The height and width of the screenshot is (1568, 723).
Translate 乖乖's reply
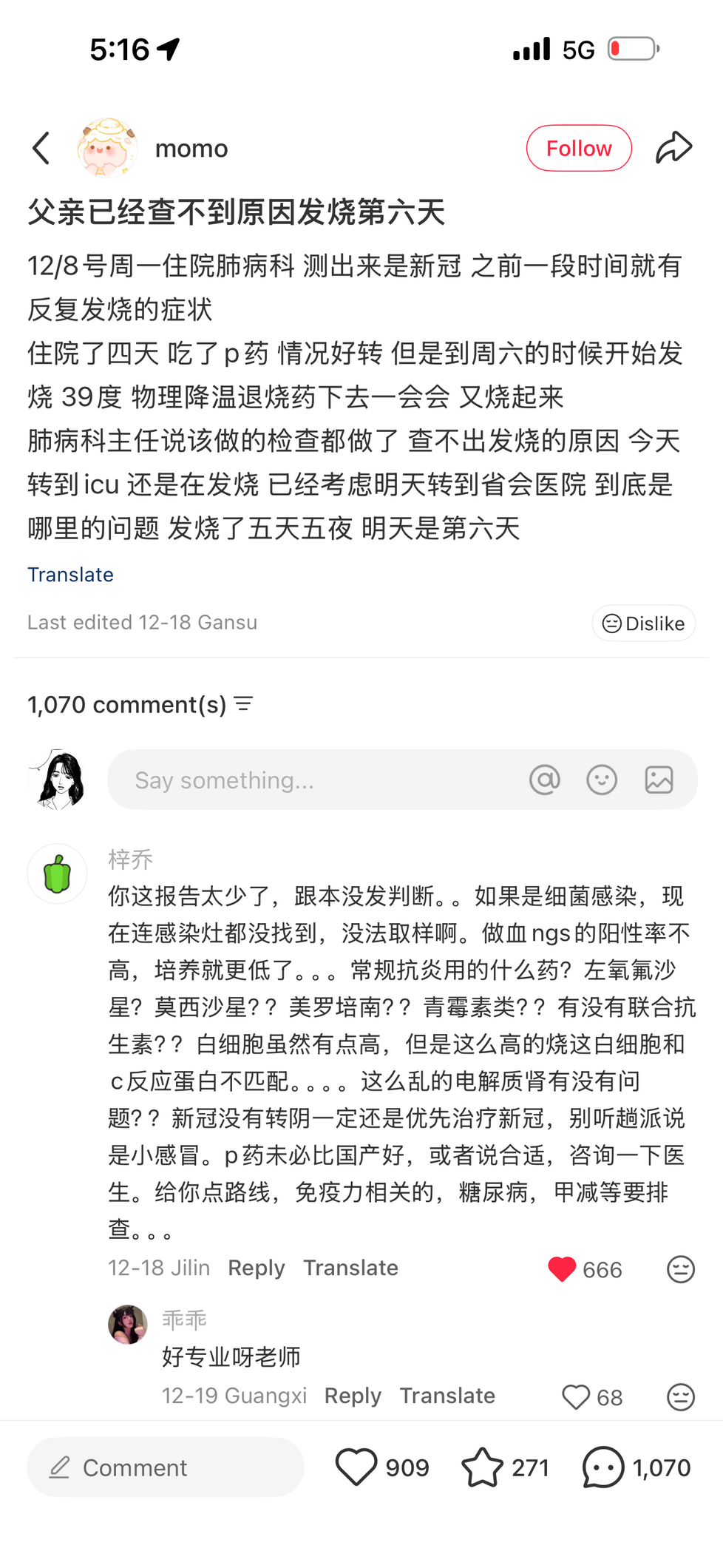[447, 1396]
